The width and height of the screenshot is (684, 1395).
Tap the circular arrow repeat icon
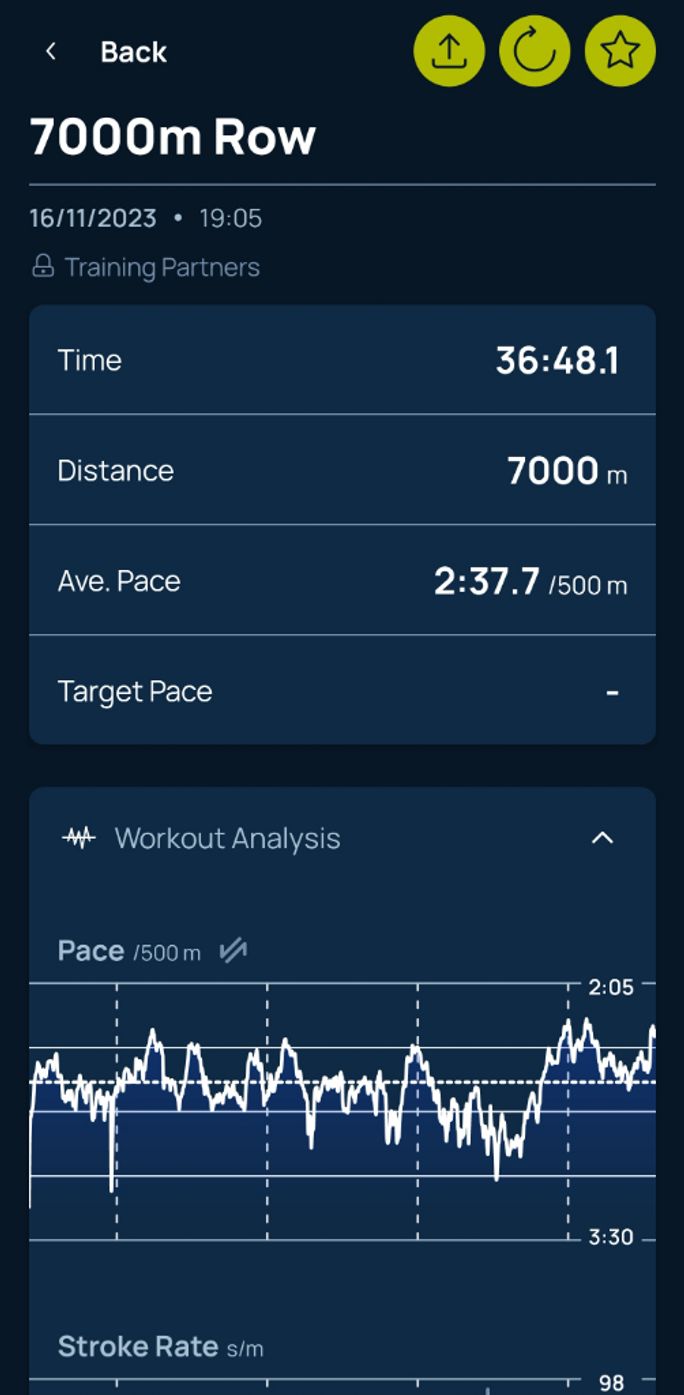click(x=535, y=50)
